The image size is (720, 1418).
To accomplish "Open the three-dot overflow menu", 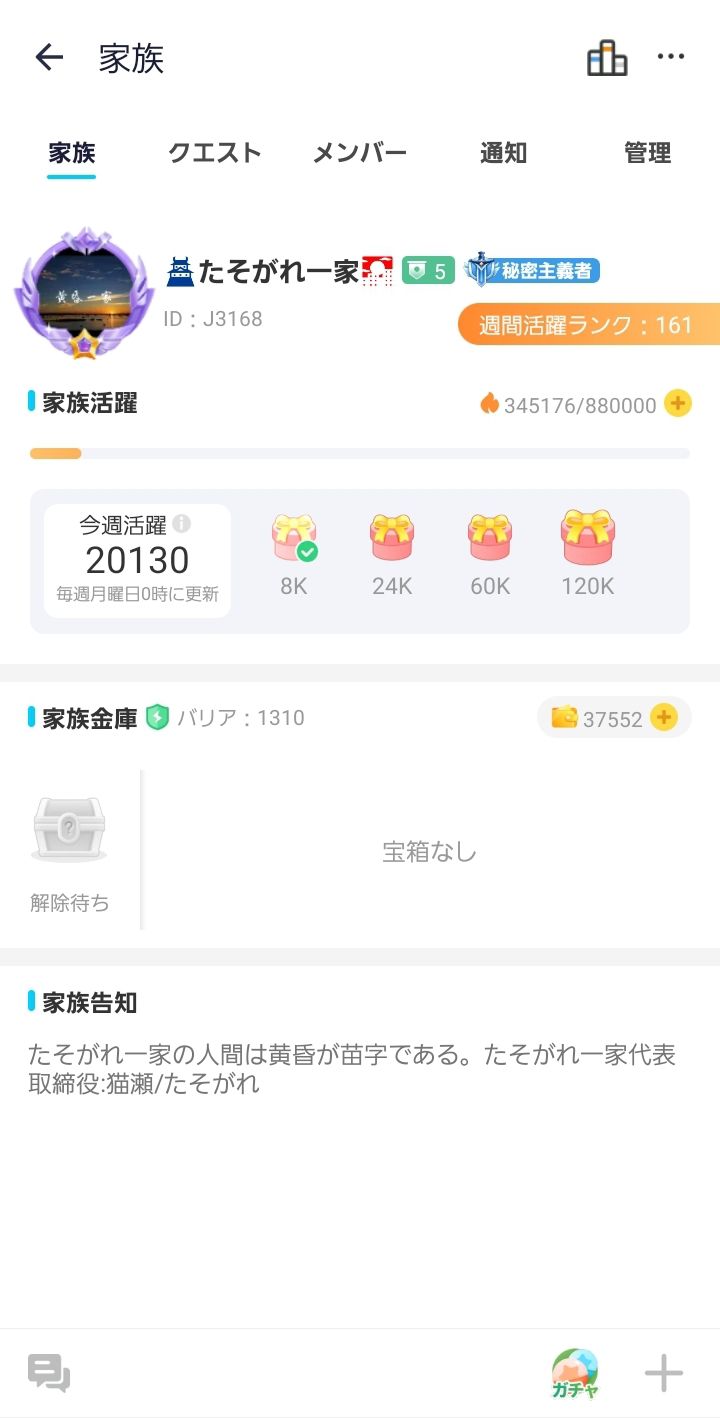I will click(670, 57).
